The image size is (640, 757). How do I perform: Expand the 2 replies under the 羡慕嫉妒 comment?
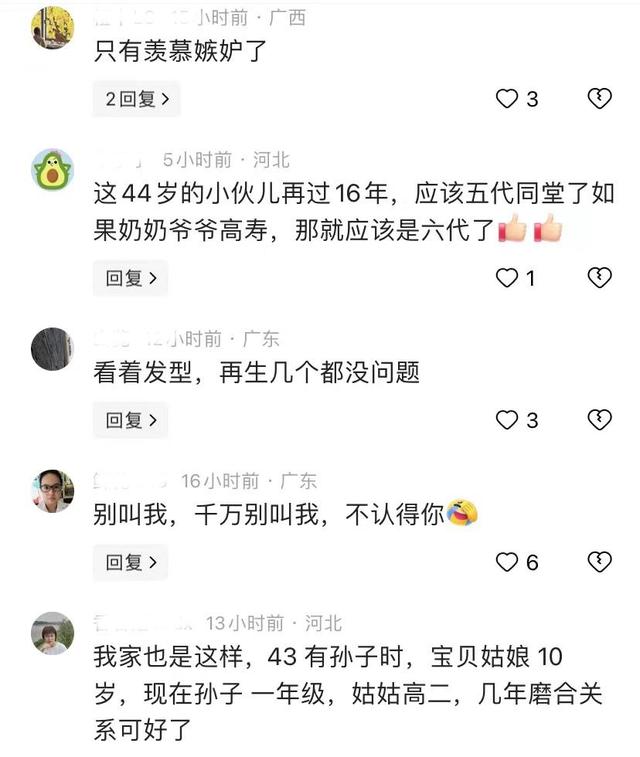[x=136, y=99]
